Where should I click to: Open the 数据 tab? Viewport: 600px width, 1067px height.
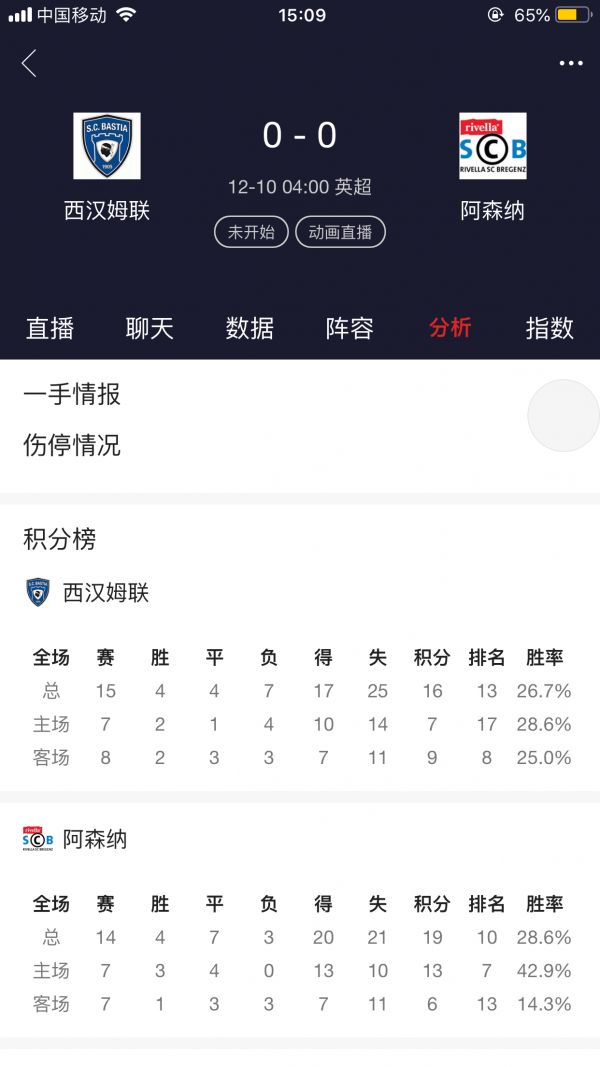[x=250, y=328]
